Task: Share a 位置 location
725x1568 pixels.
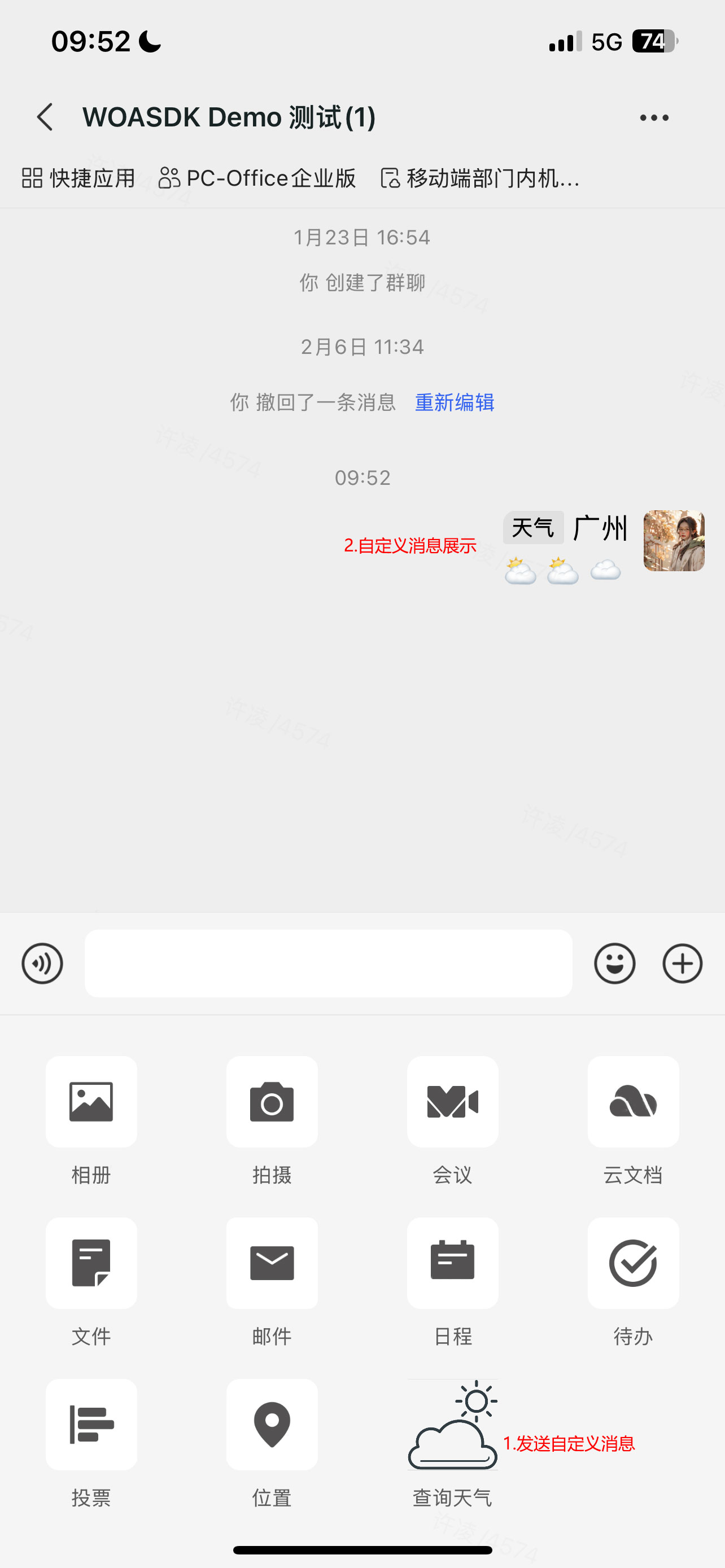Action: coord(272,1424)
